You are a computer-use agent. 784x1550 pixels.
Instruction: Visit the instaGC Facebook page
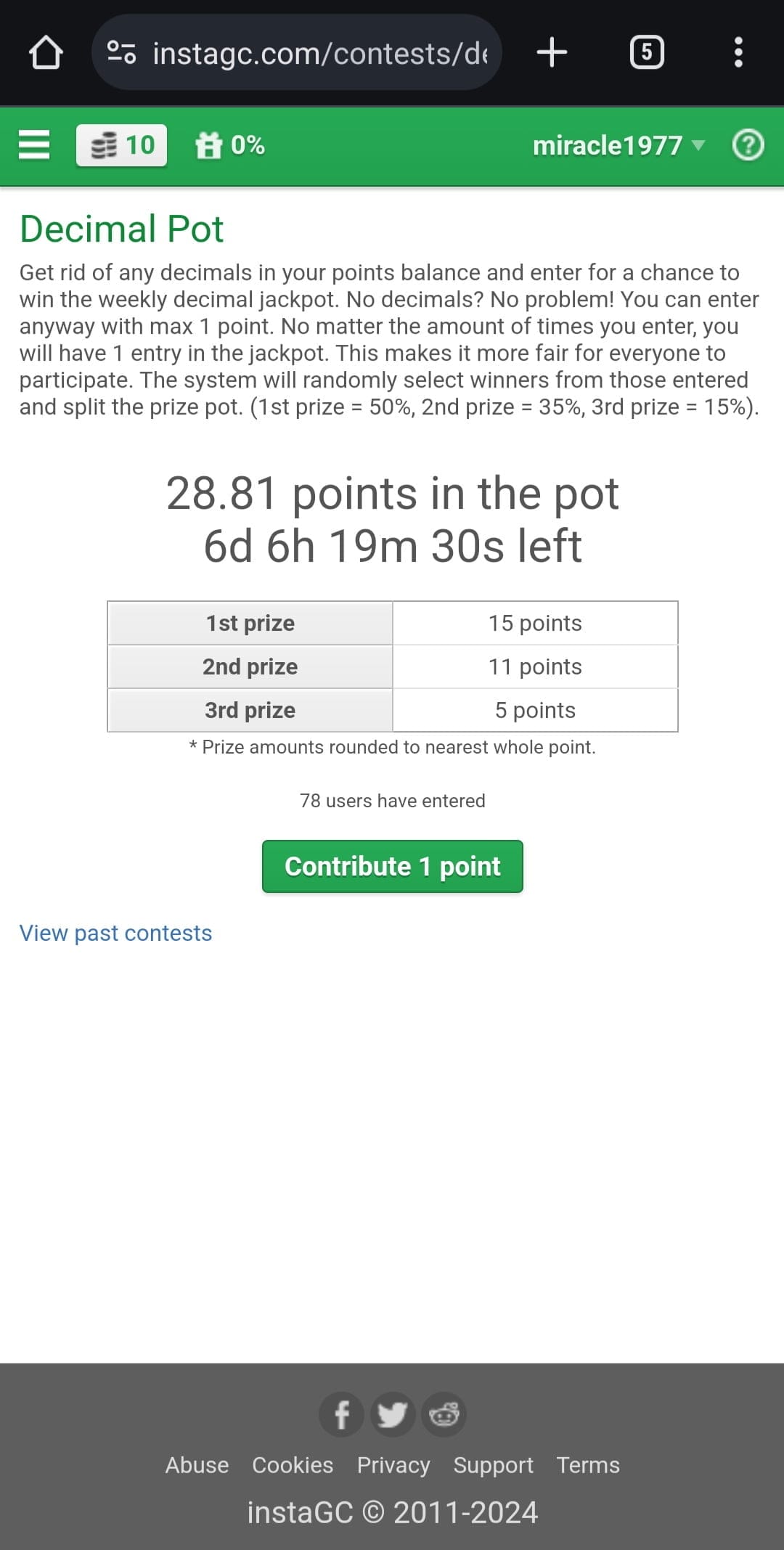pyautogui.click(x=341, y=1414)
